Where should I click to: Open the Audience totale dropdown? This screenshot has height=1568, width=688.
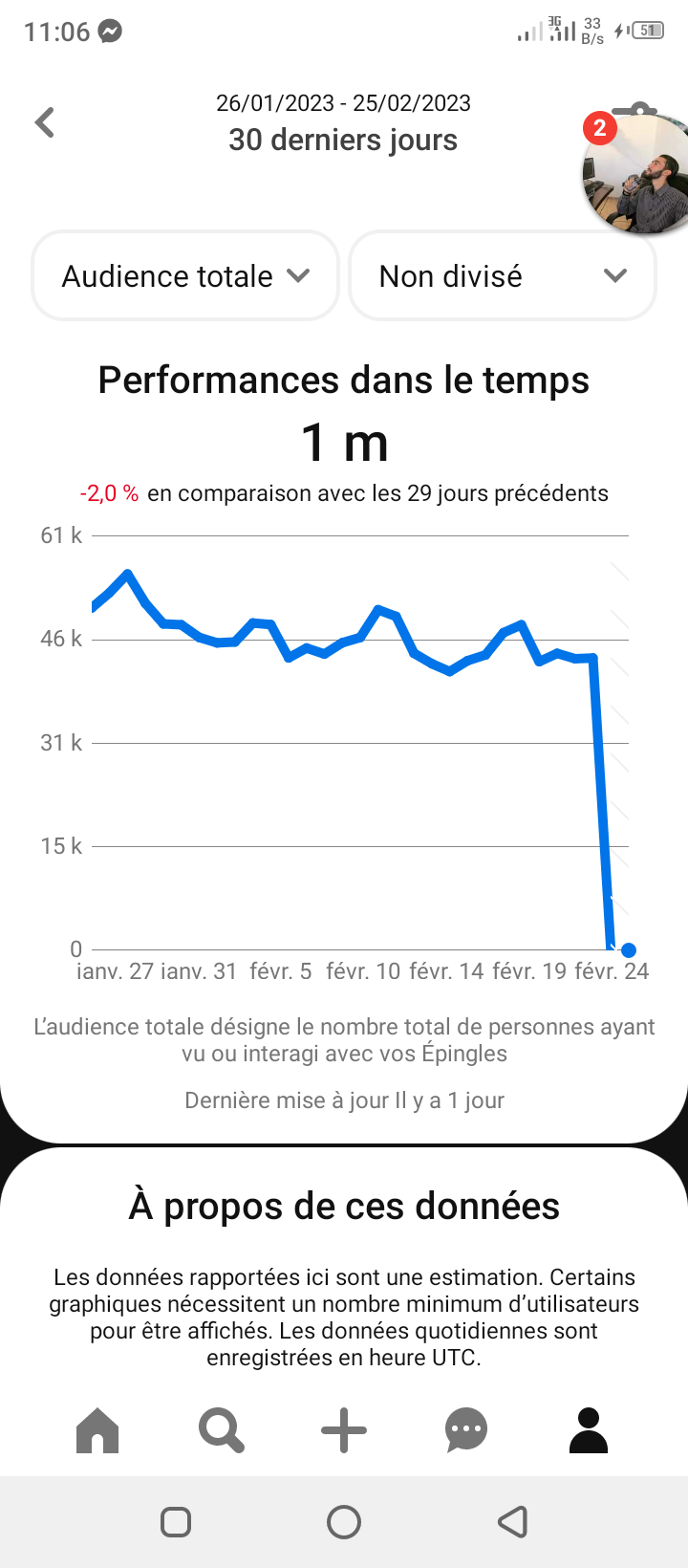point(185,275)
